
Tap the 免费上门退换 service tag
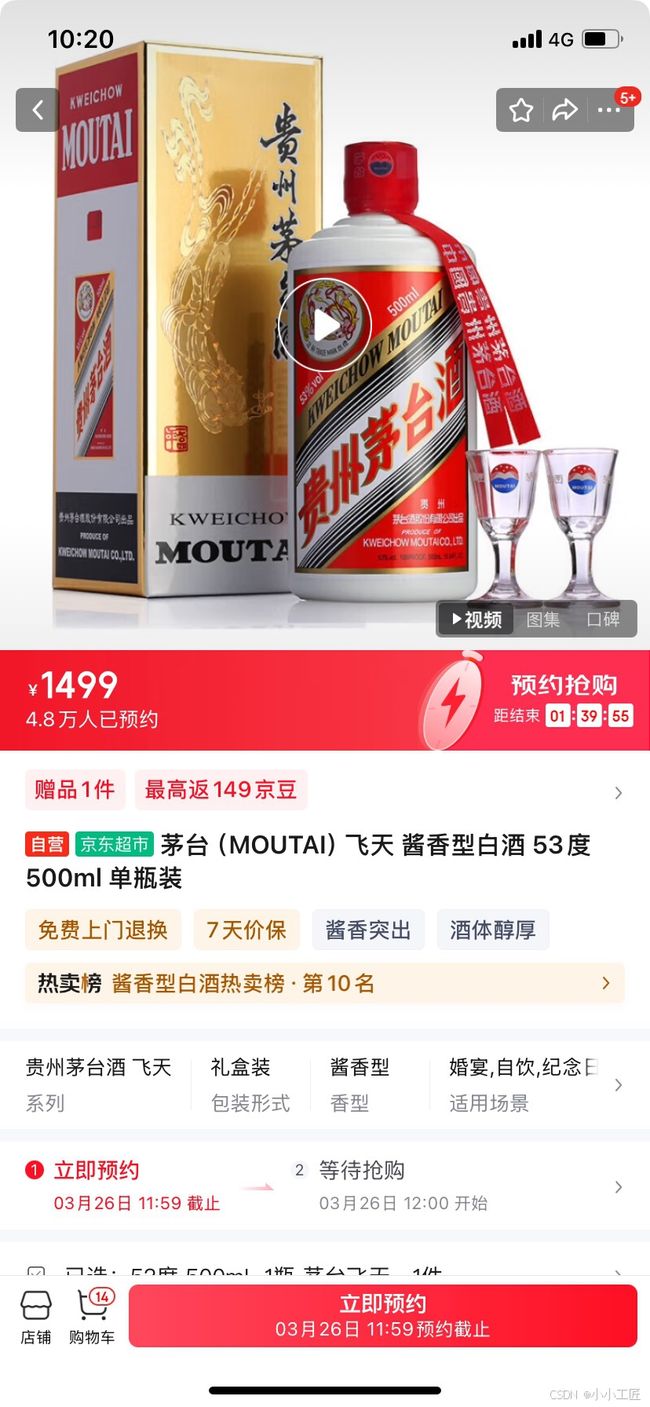pos(103,930)
